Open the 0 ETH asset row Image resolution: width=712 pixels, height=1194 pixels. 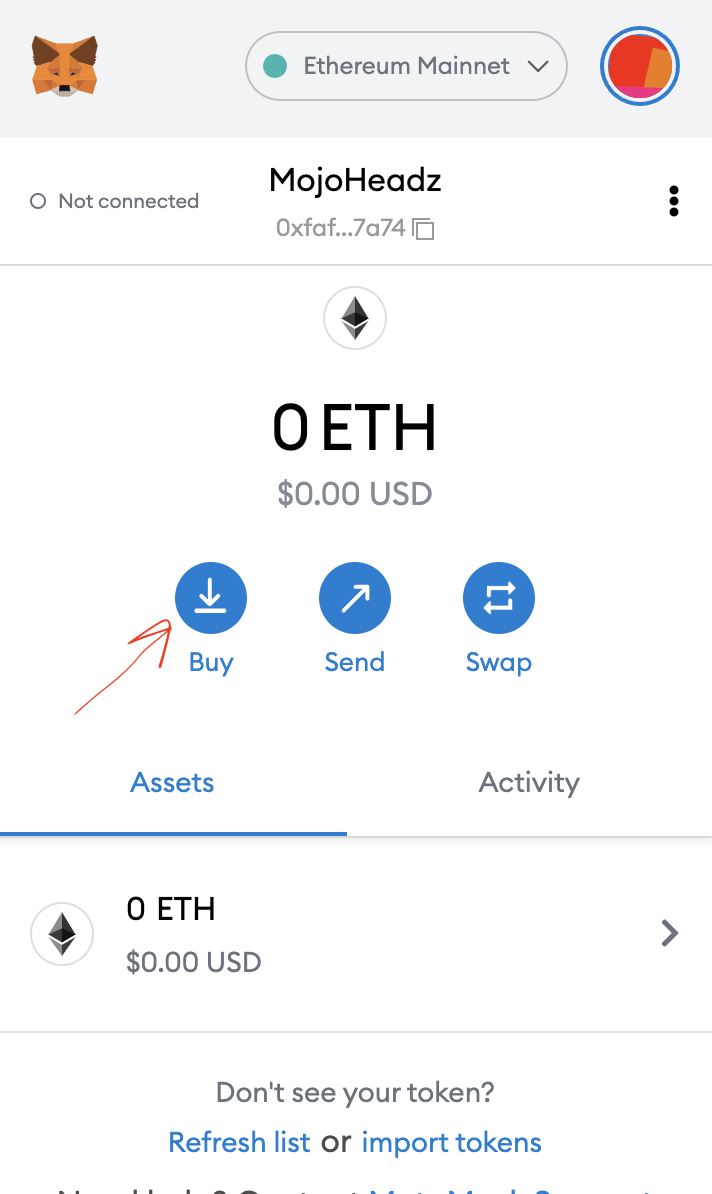[356, 934]
